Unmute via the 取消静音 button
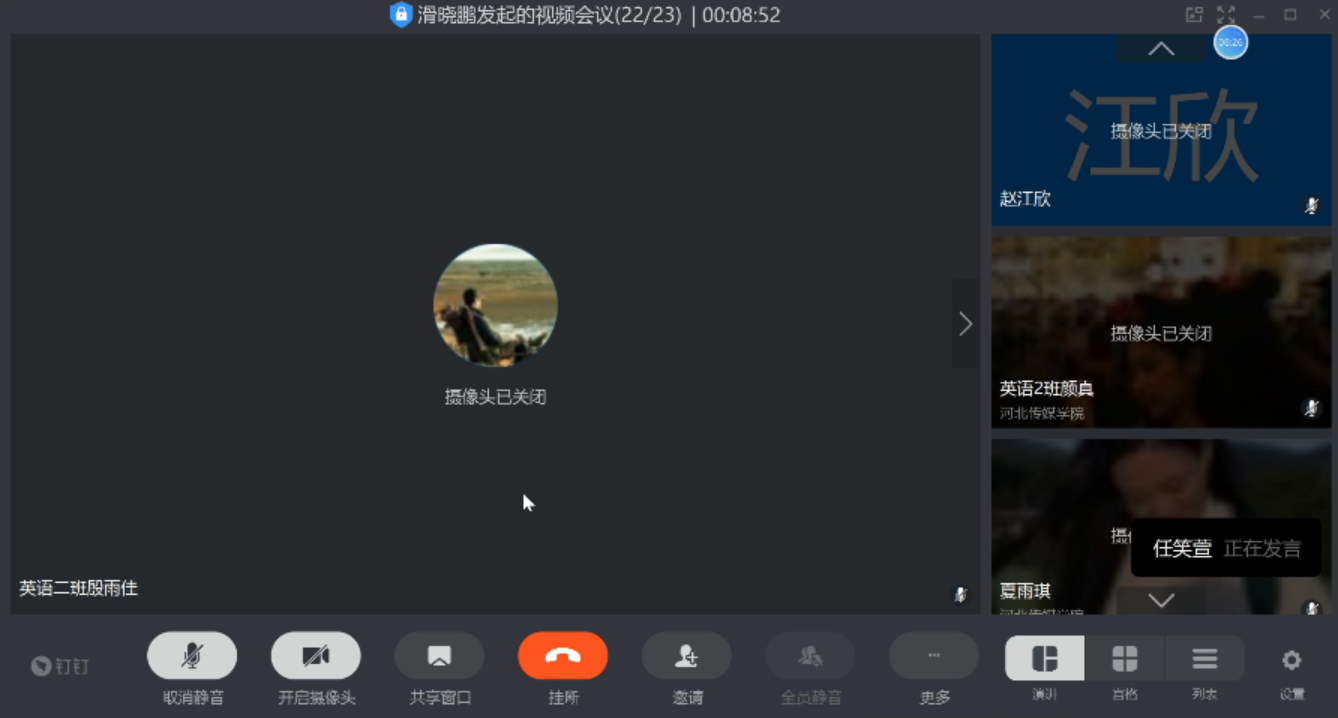Screen dimensions: 1338x718 (x=192, y=656)
